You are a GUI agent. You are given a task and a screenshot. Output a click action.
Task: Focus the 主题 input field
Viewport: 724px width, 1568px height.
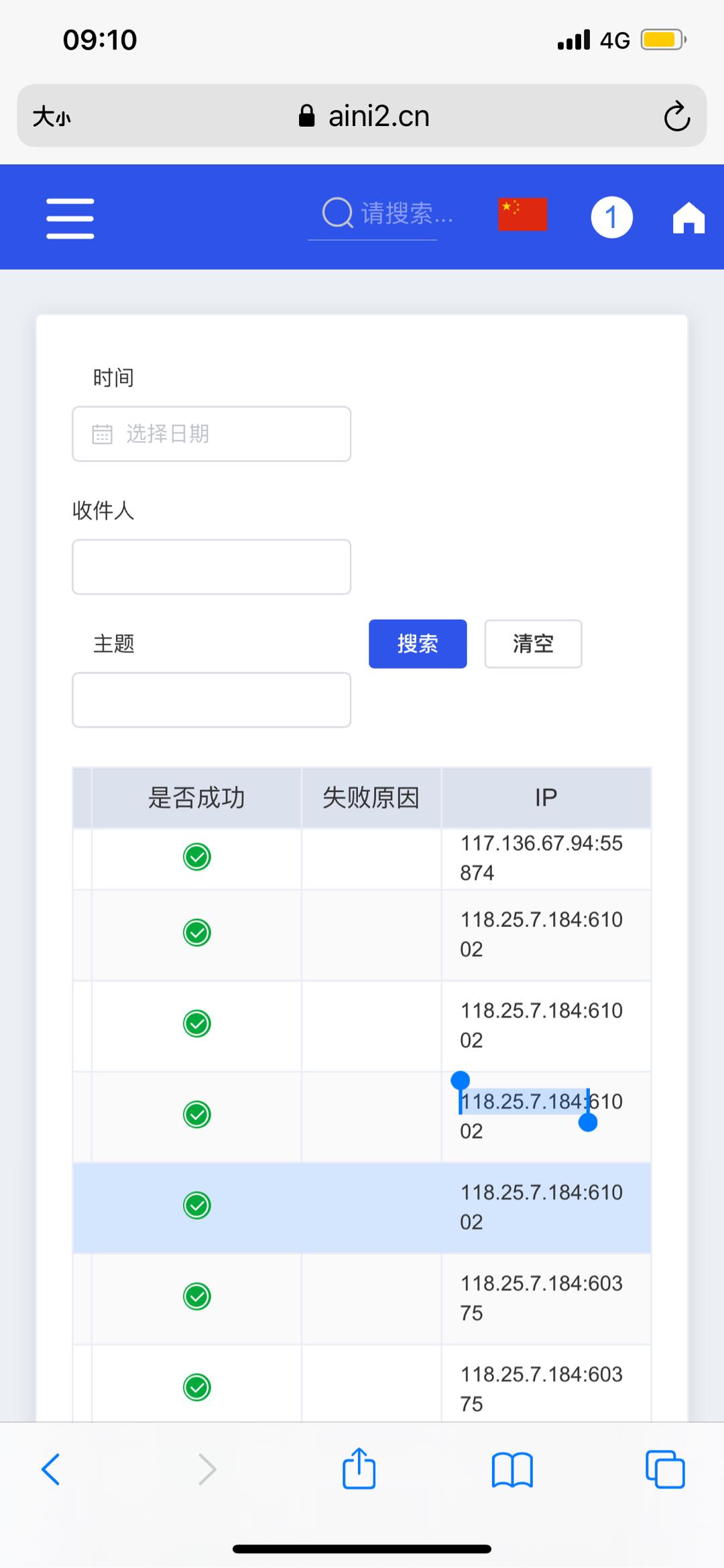(211, 699)
